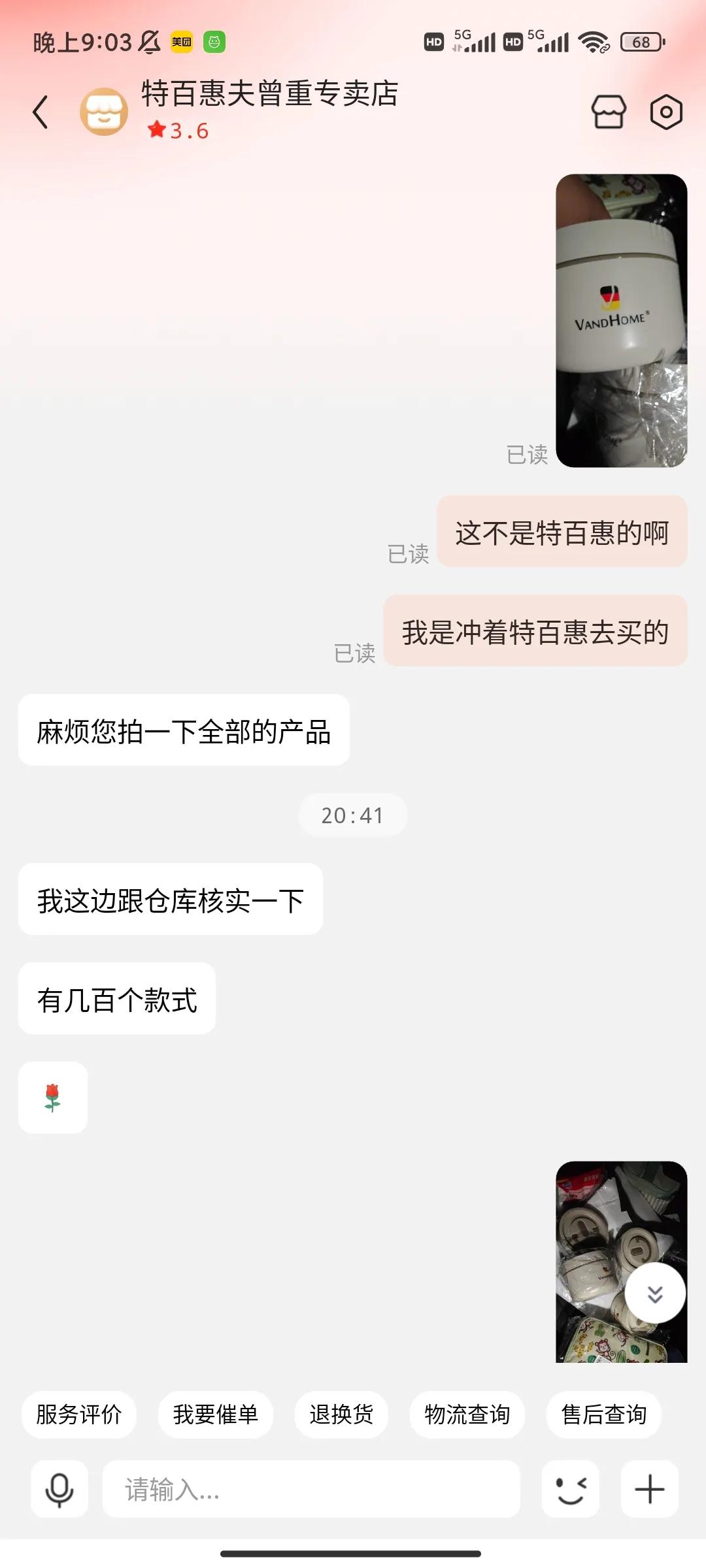Open chat settings hexagon icon
The height and width of the screenshot is (1568, 706).
click(666, 112)
